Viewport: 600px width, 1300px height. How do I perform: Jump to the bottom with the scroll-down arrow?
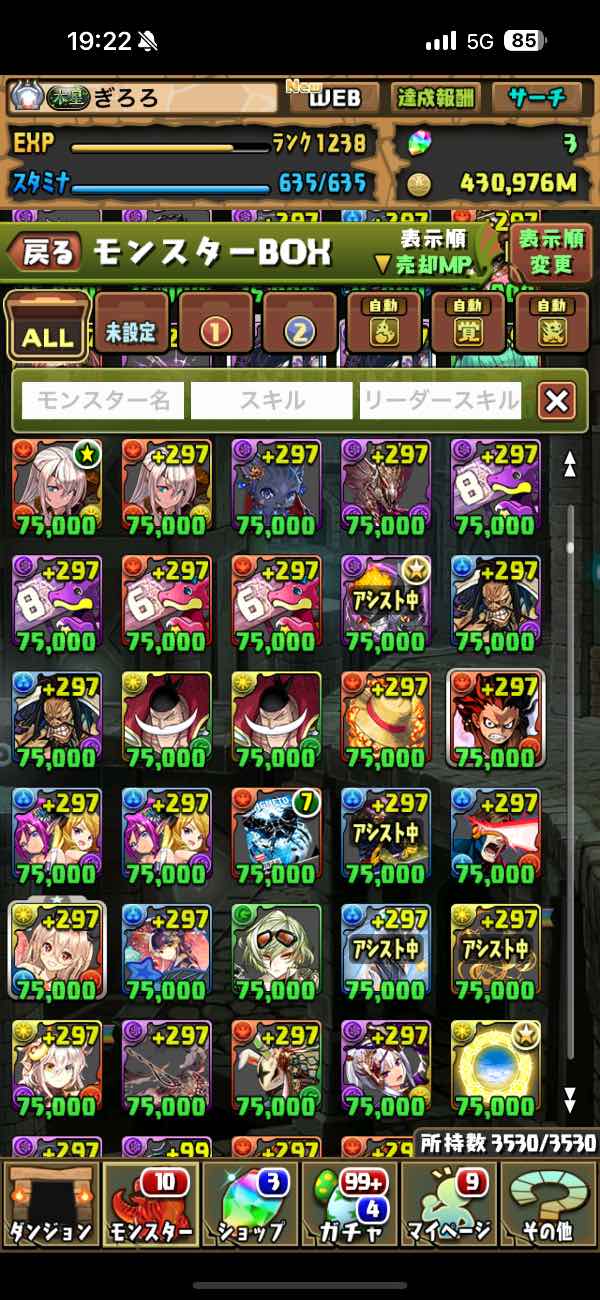570,1100
